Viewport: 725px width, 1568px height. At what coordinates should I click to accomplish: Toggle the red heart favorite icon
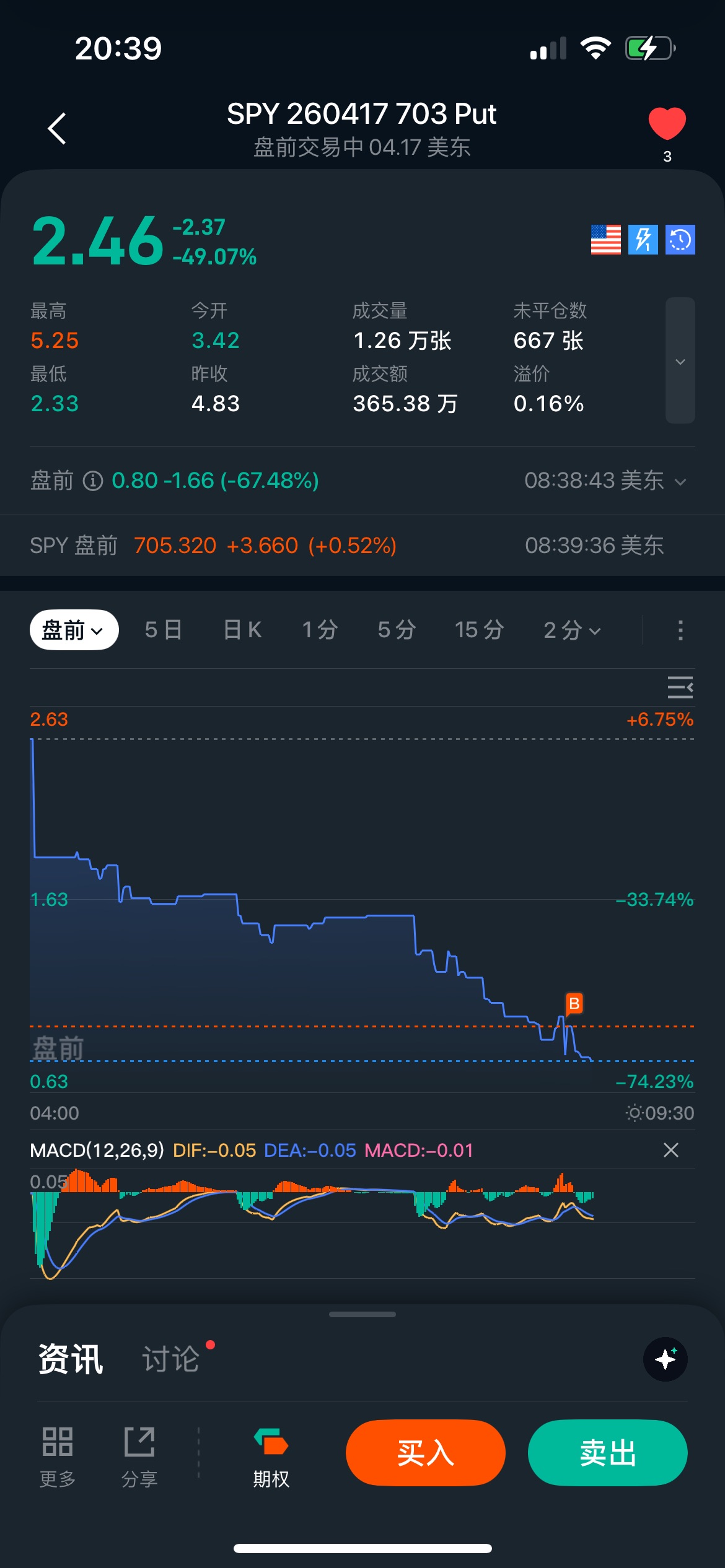[x=667, y=123]
